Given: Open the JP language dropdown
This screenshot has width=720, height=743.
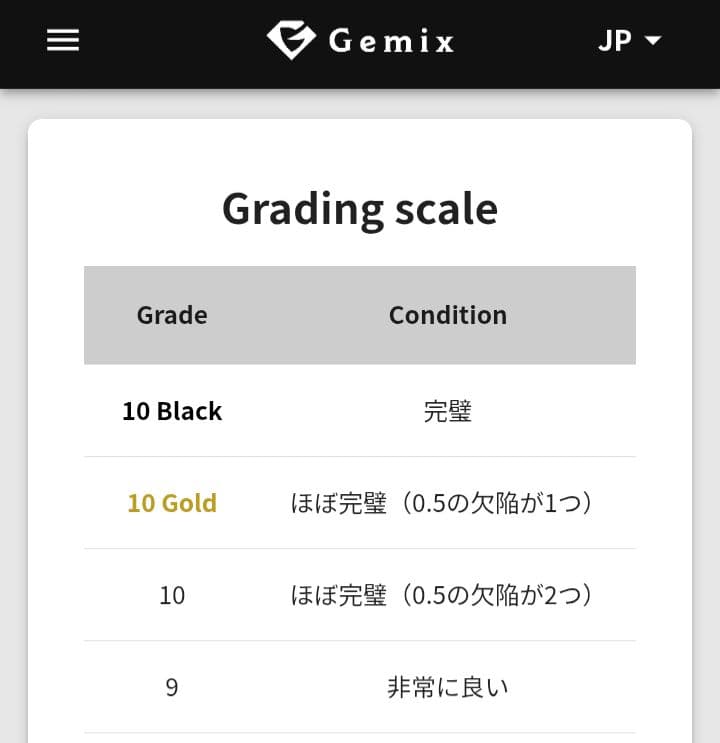Looking at the screenshot, I should point(630,41).
